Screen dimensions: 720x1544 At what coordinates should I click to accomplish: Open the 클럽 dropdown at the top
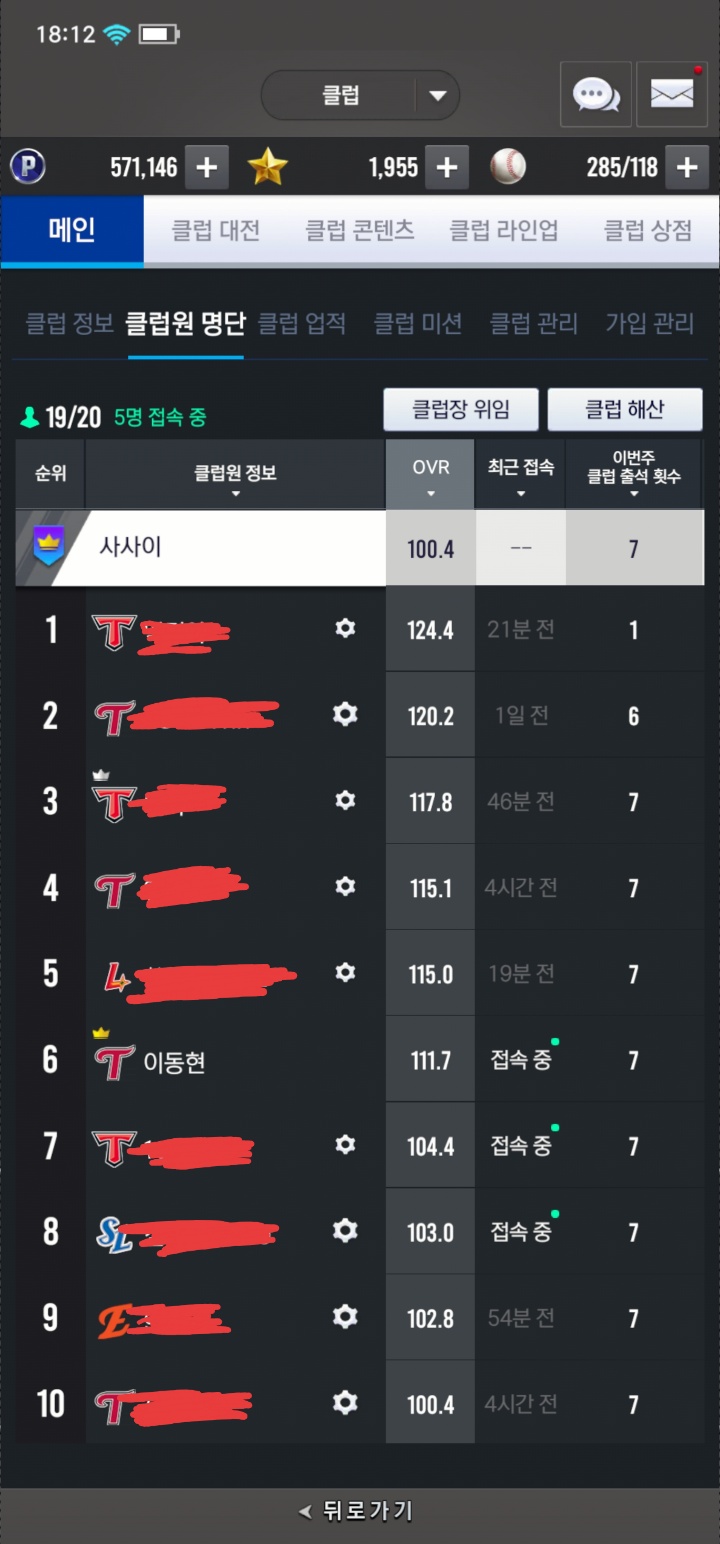pyautogui.click(x=360, y=96)
